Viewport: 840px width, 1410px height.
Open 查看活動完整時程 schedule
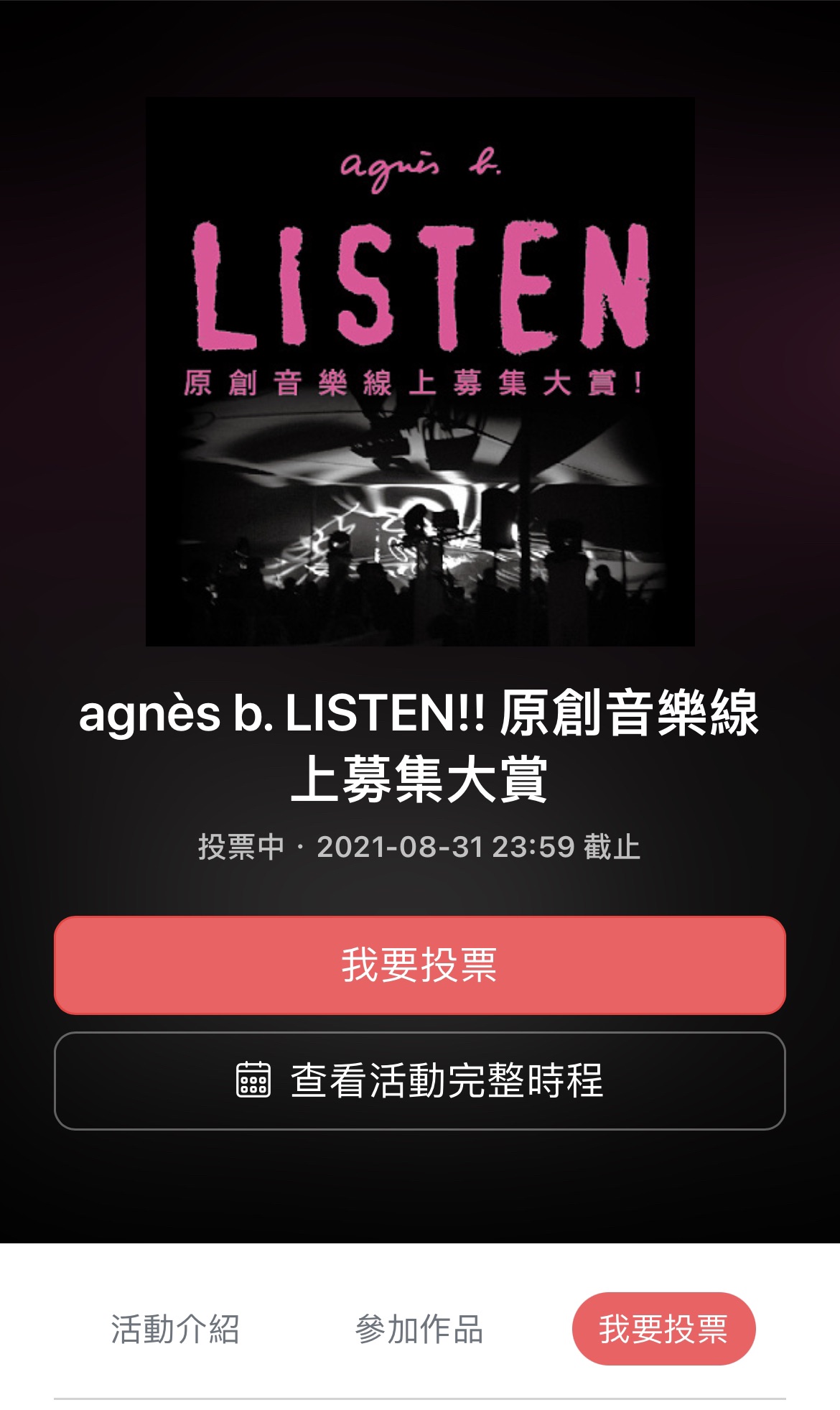coord(419,1080)
